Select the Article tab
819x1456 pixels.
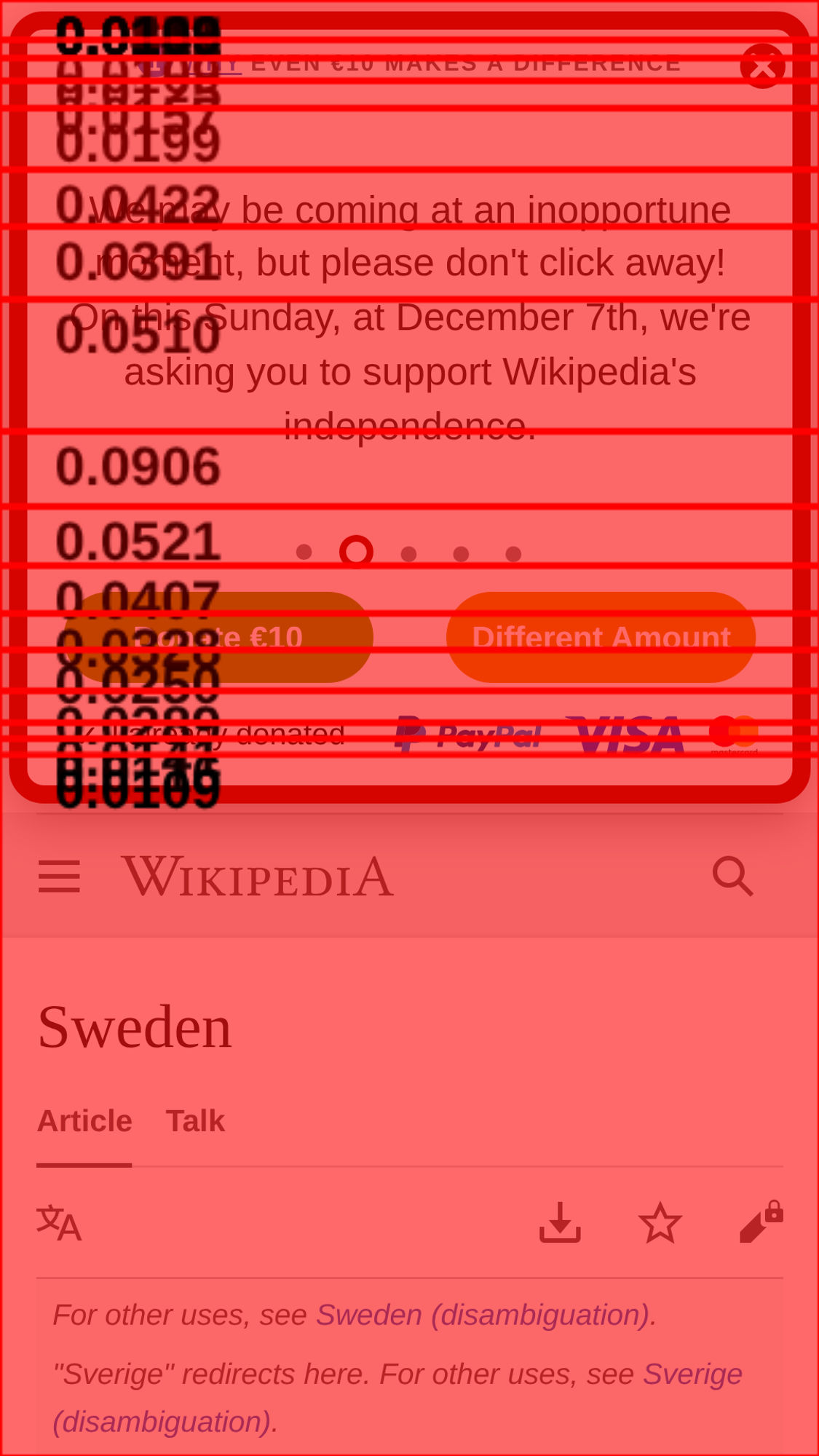click(x=84, y=1121)
